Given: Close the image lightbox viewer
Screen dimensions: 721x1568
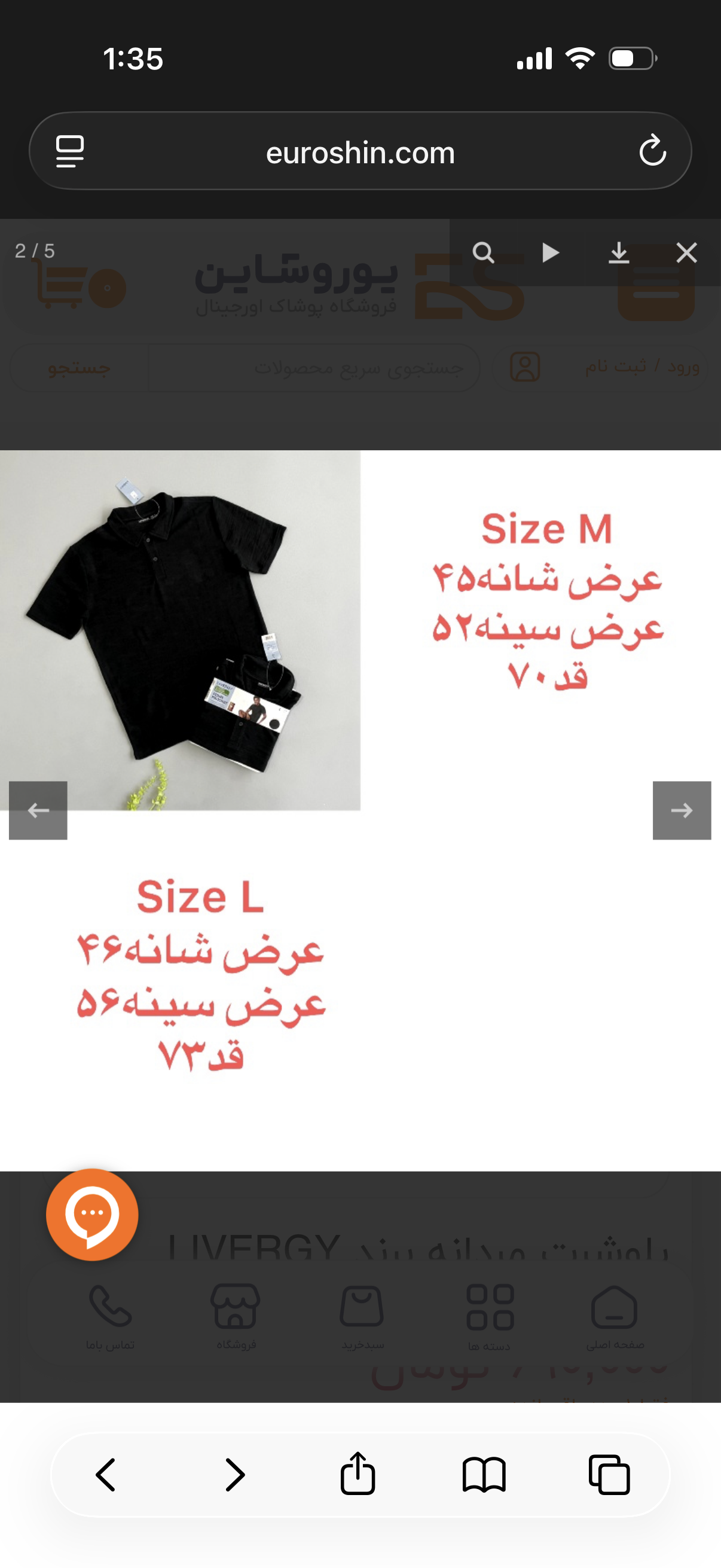Looking at the screenshot, I should pos(686,252).
